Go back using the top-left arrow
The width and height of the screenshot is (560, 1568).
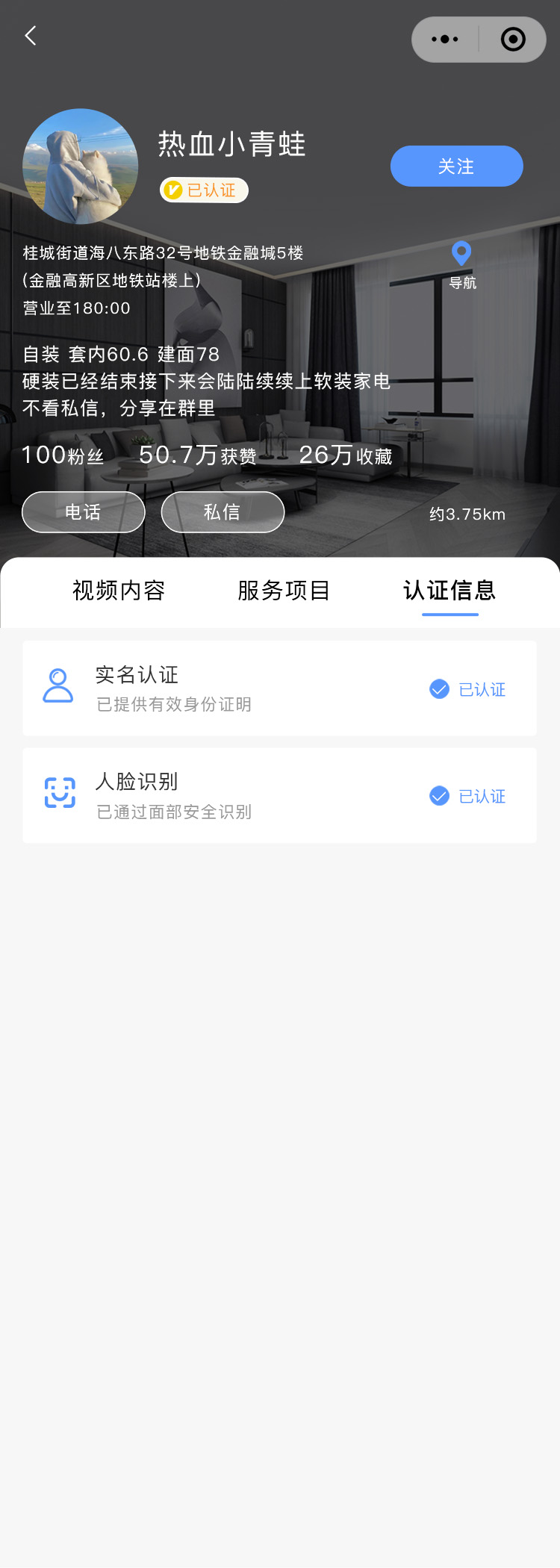click(x=31, y=36)
